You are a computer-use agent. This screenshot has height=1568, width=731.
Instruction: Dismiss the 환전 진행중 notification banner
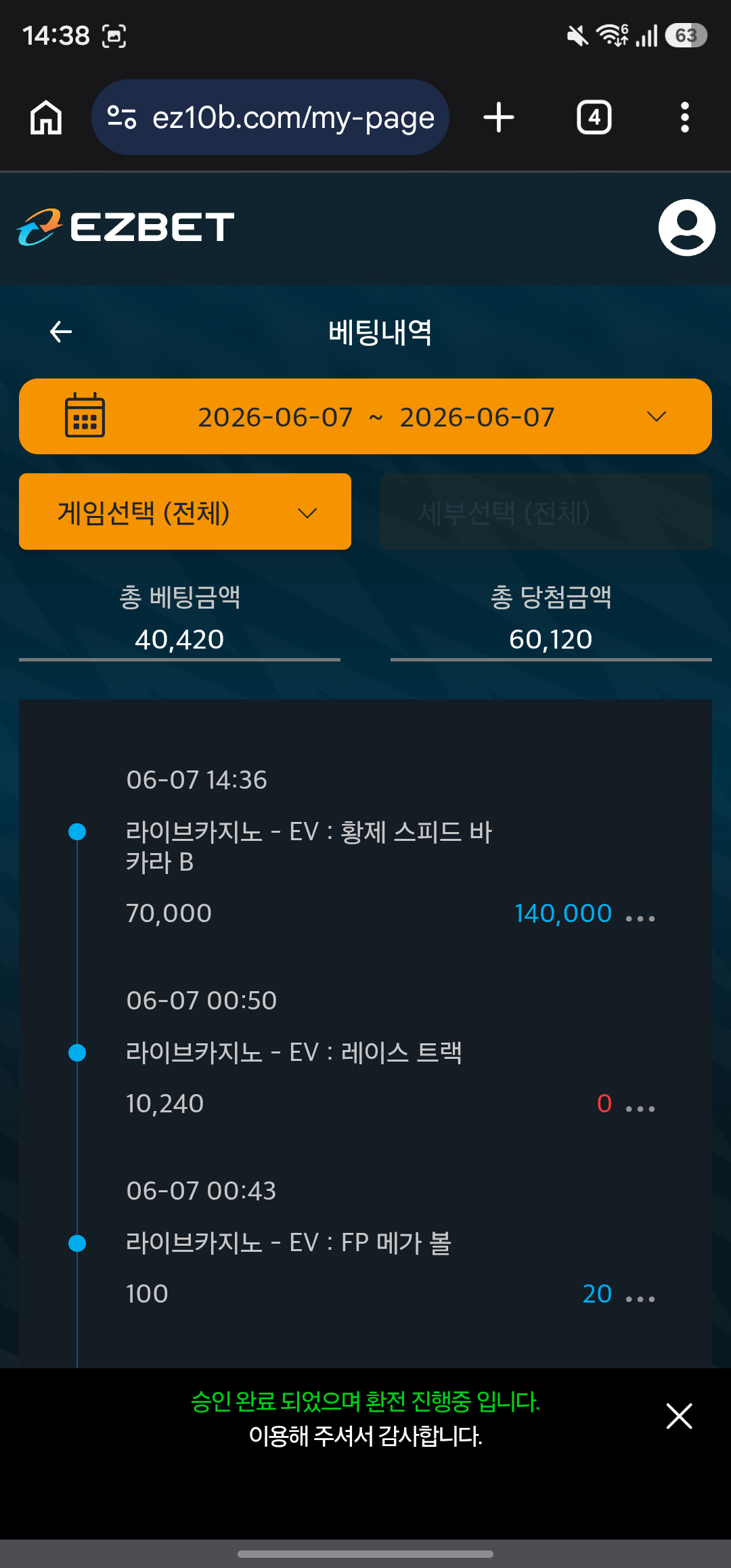pyautogui.click(x=679, y=1416)
